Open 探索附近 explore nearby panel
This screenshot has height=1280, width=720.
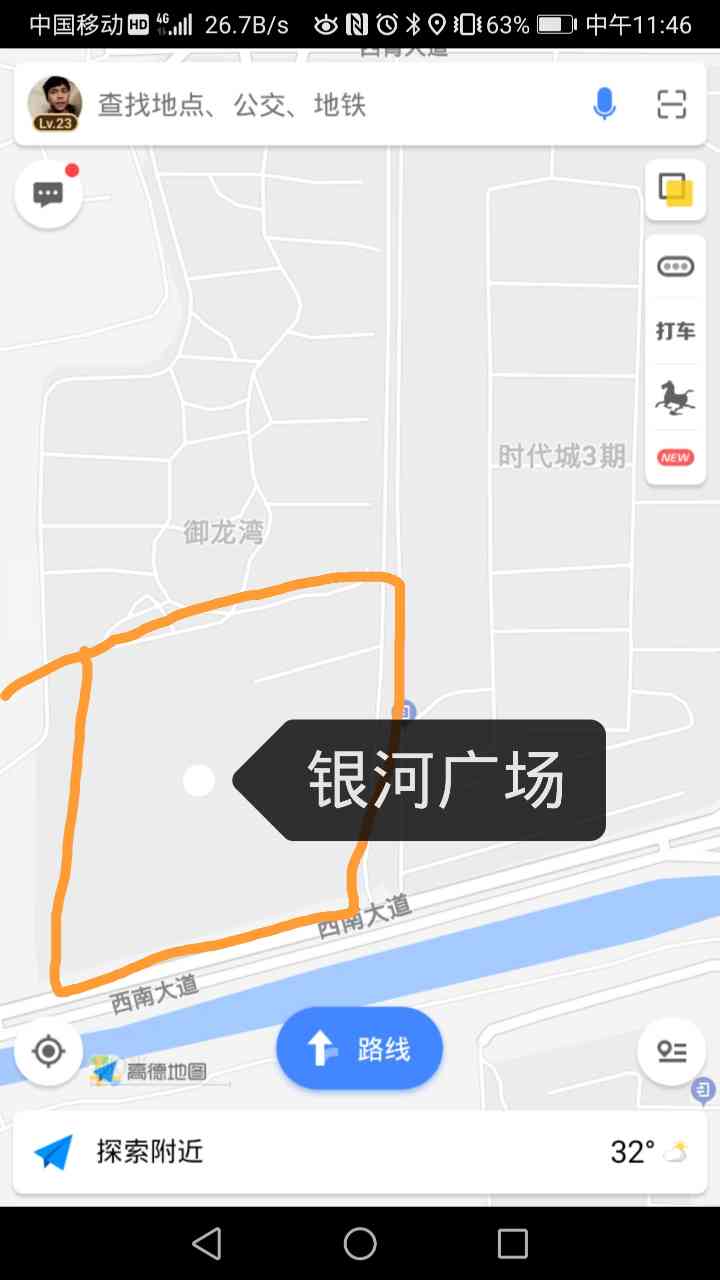click(x=150, y=1152)
